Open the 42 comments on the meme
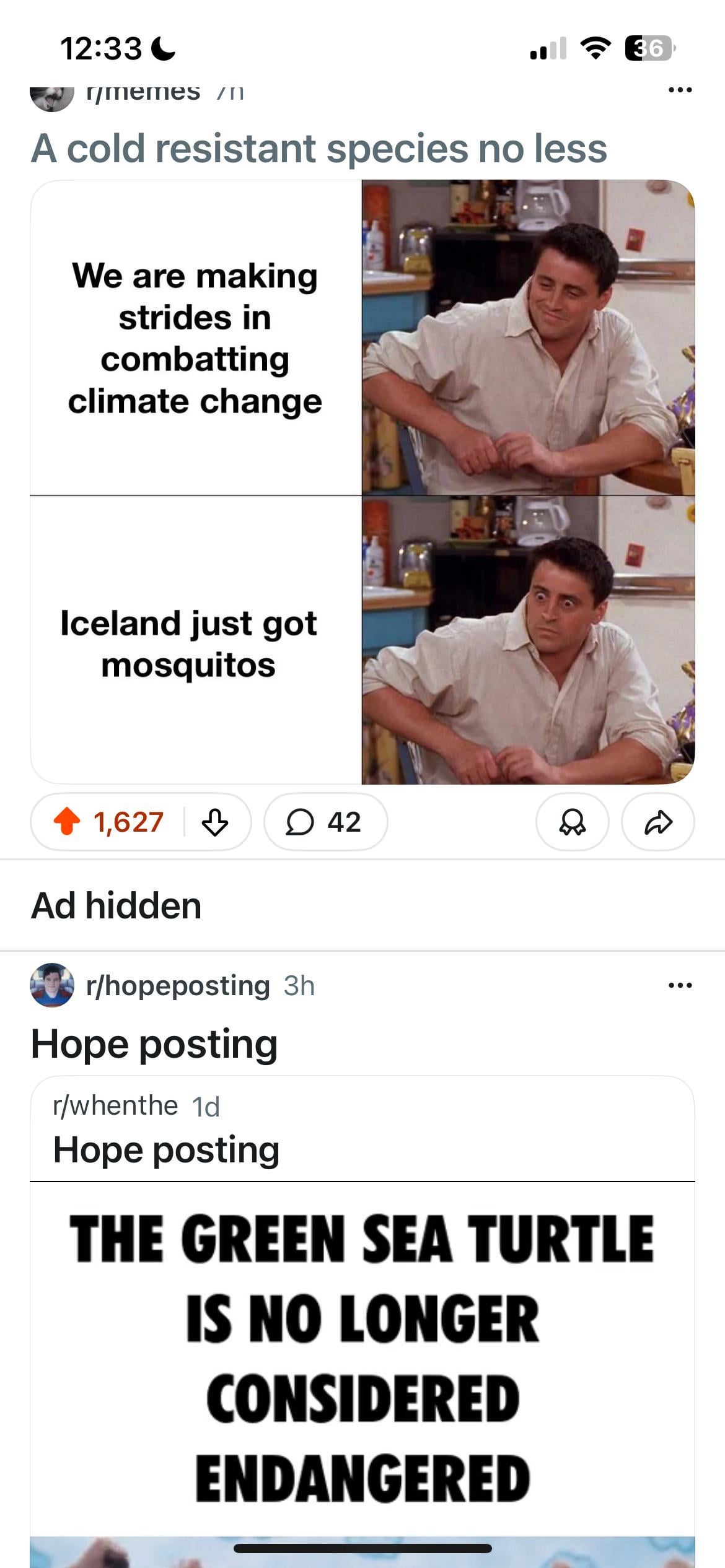Screen dimensions: 725x1568 click(x=325, y=822)
